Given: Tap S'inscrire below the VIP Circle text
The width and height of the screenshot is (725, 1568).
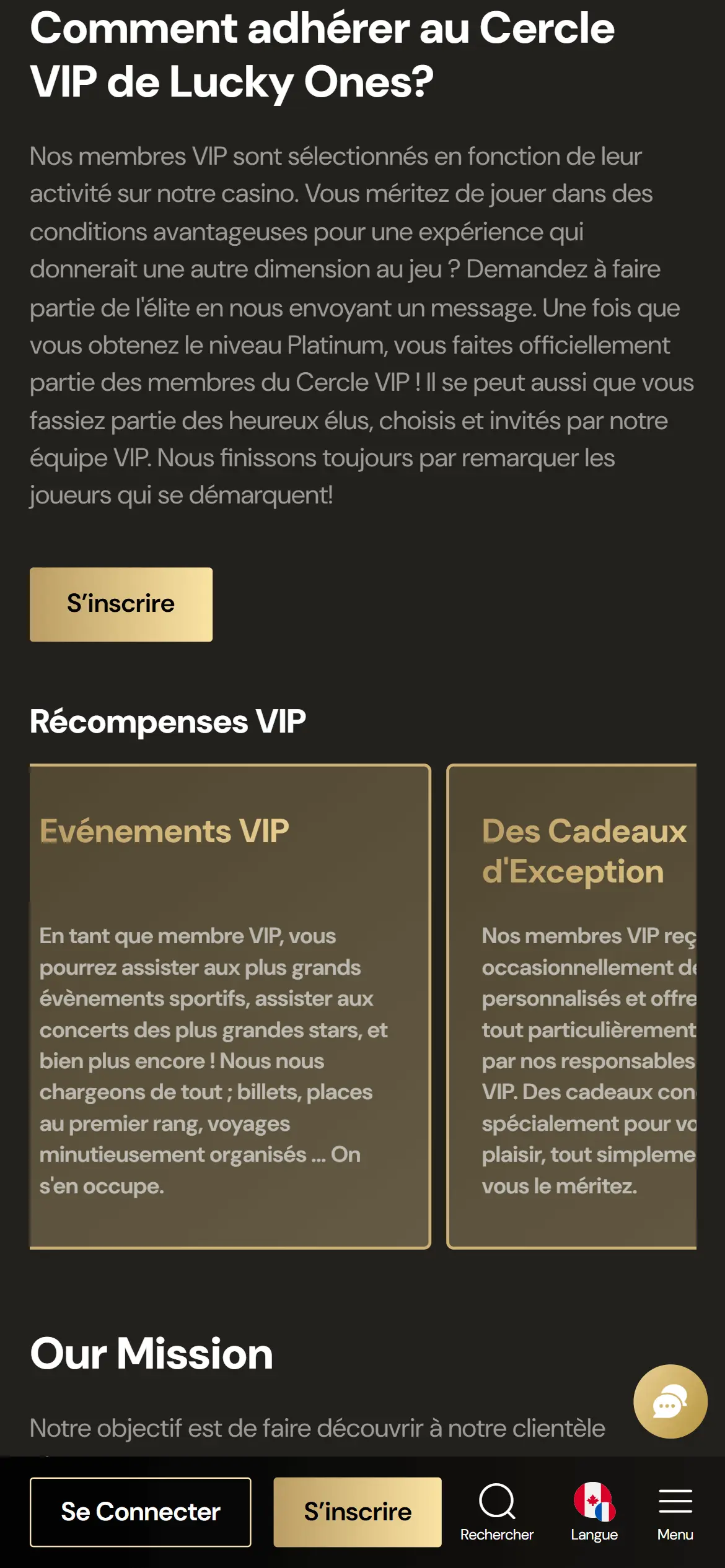Looking at the screenshot, I should pyautogui.click(x=121, y=604).
